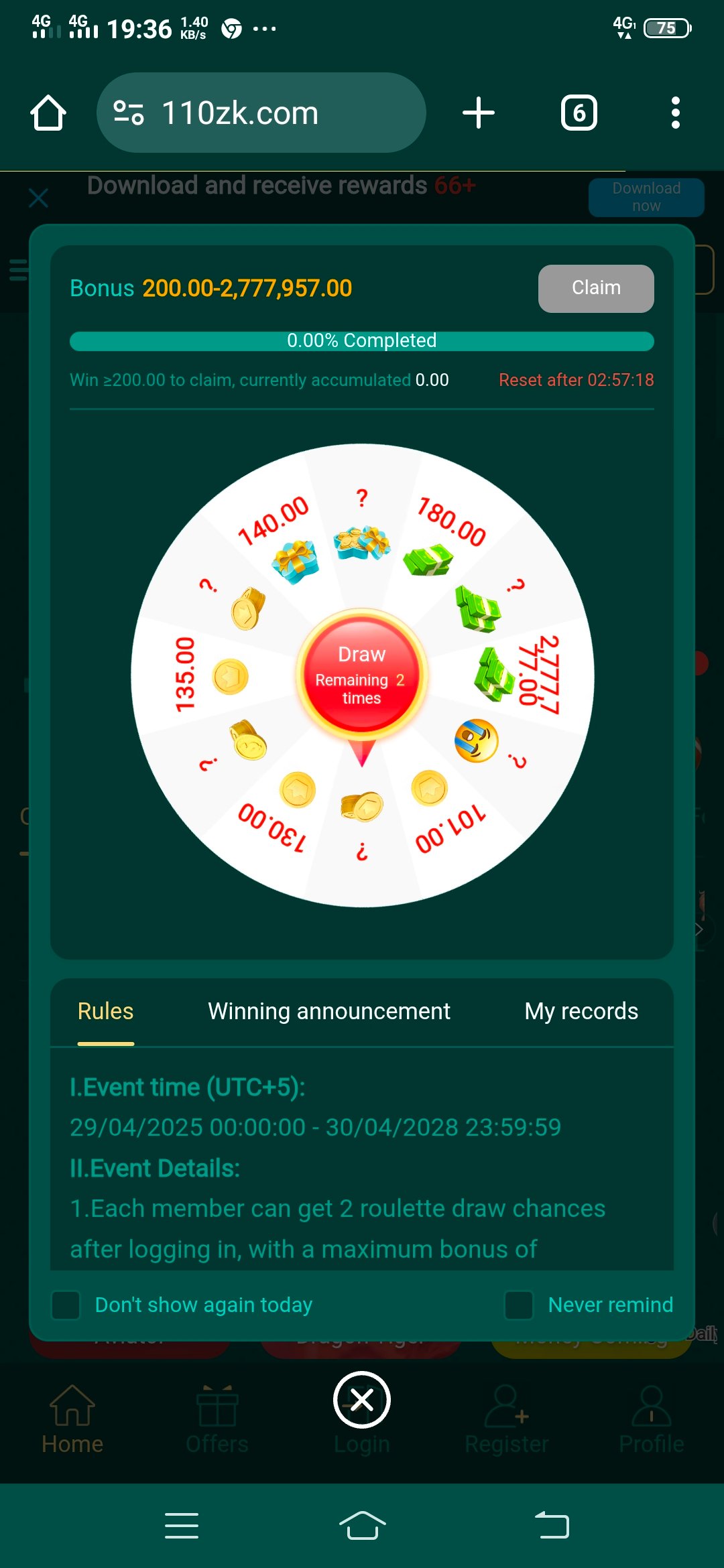Go to the browser home page
This screenshot has width=724, height=1568.
(48, 113)
